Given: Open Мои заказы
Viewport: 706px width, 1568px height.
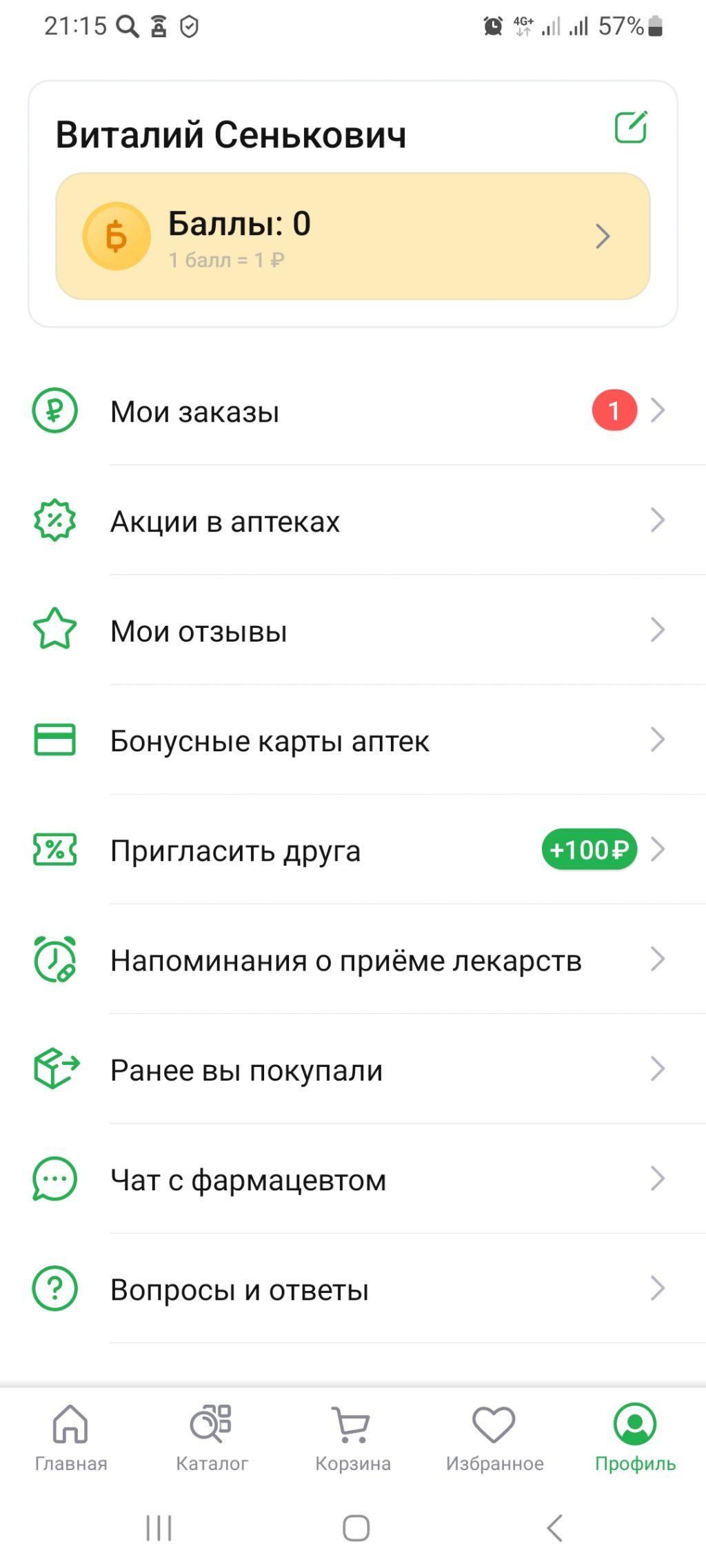Looking at the screenshot, I should 352,411.
